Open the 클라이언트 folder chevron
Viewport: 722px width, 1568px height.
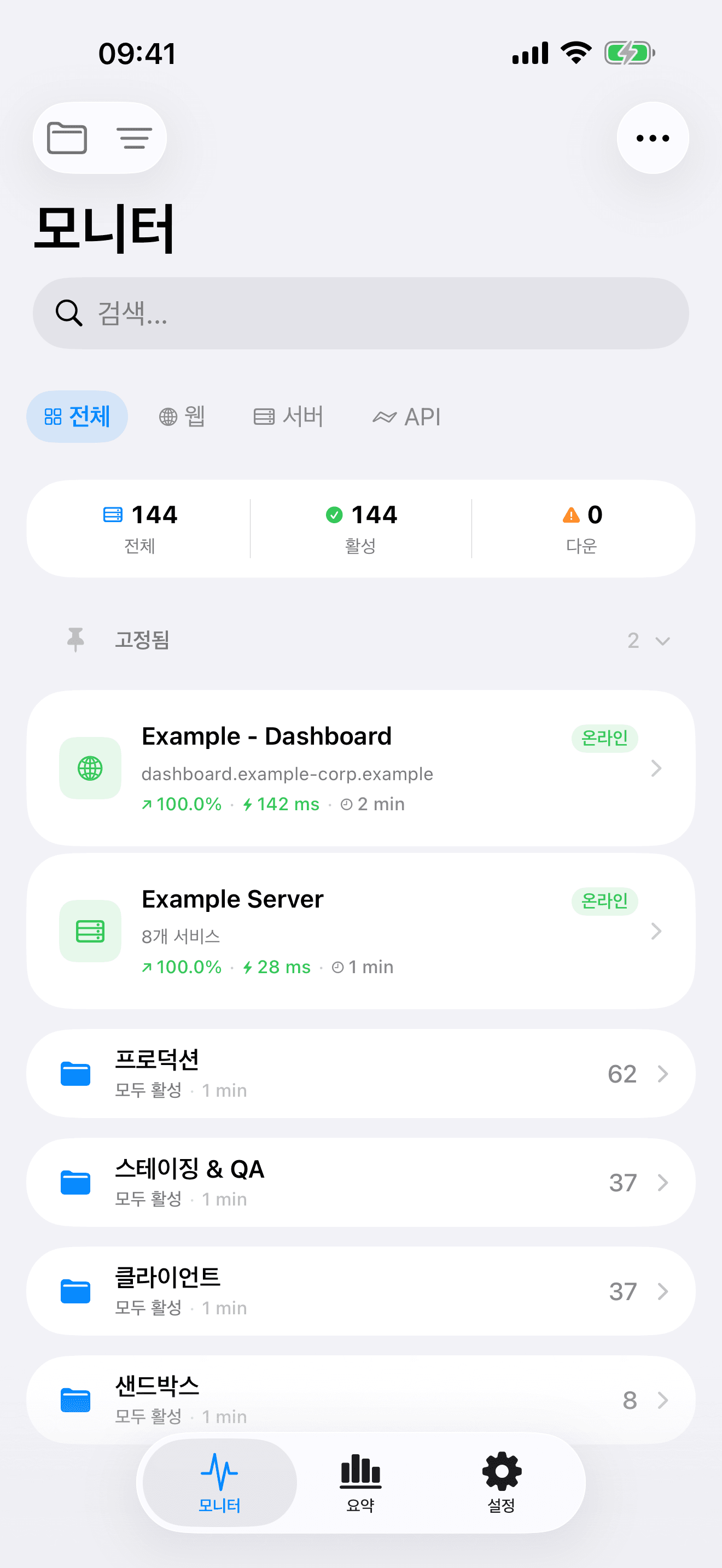pos(663,1291)
